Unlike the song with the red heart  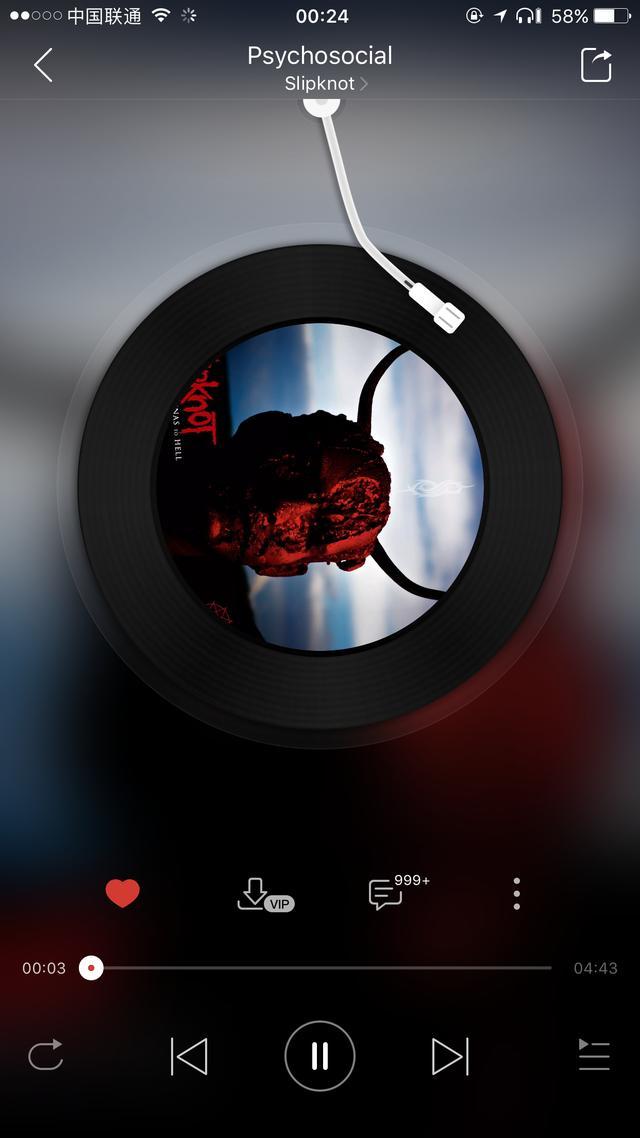(x=123, y=893)
